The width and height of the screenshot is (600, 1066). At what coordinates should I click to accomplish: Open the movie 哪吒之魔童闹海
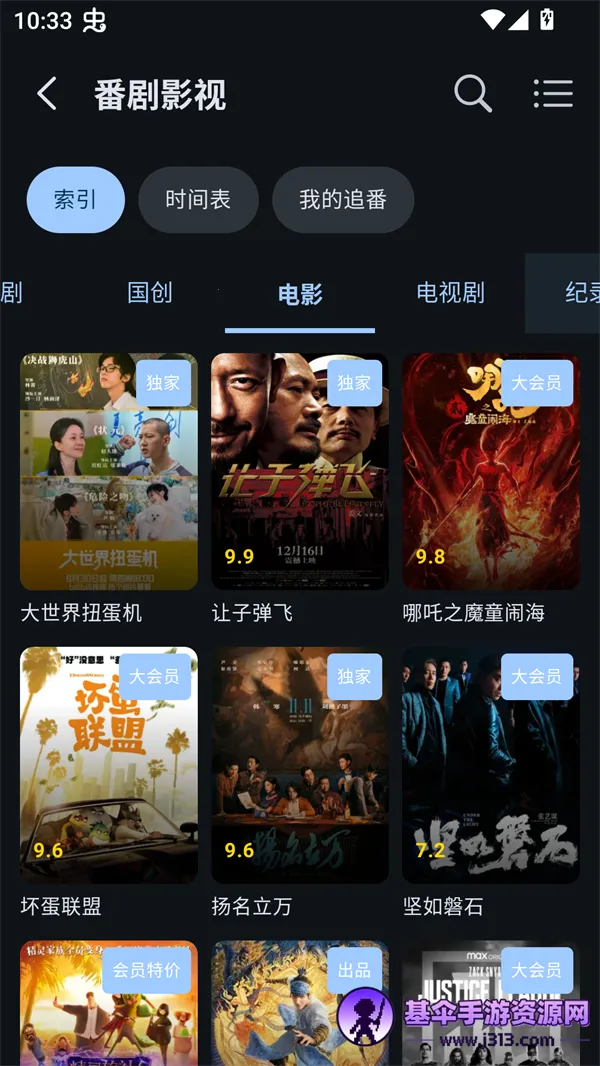click(x=491, y=472)
